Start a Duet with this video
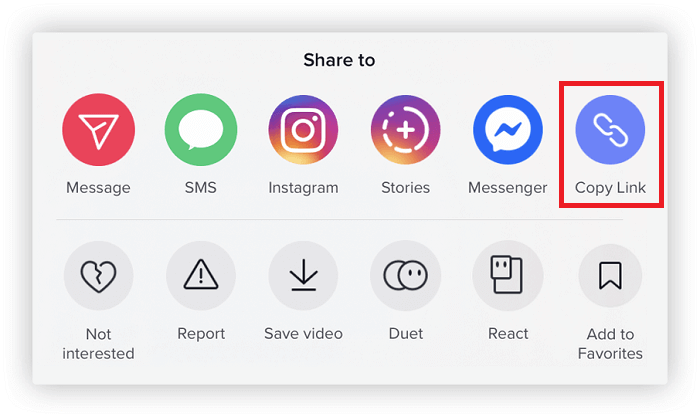Screen dimensions: 700x417 pos(405,276)
